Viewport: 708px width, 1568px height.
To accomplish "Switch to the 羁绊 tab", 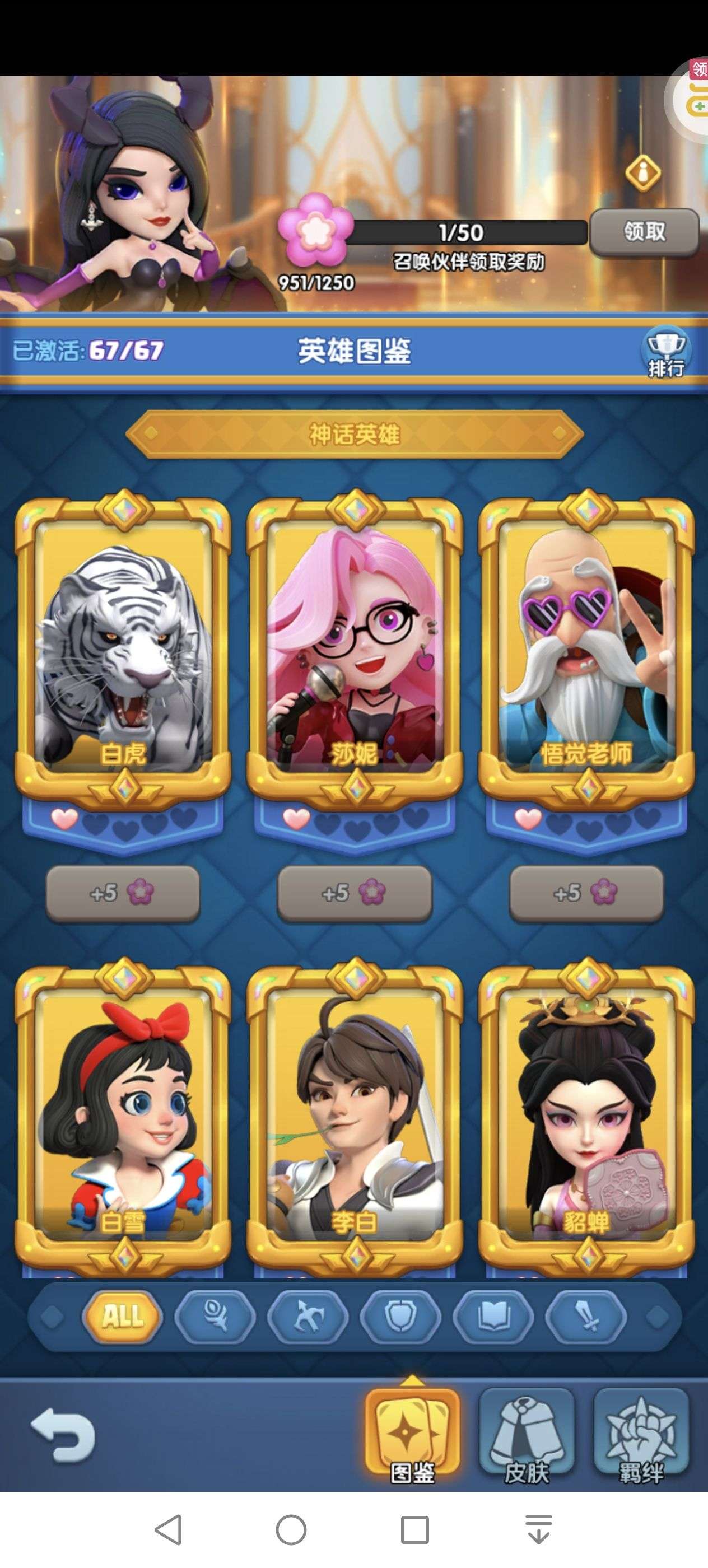I will 641,1435.
